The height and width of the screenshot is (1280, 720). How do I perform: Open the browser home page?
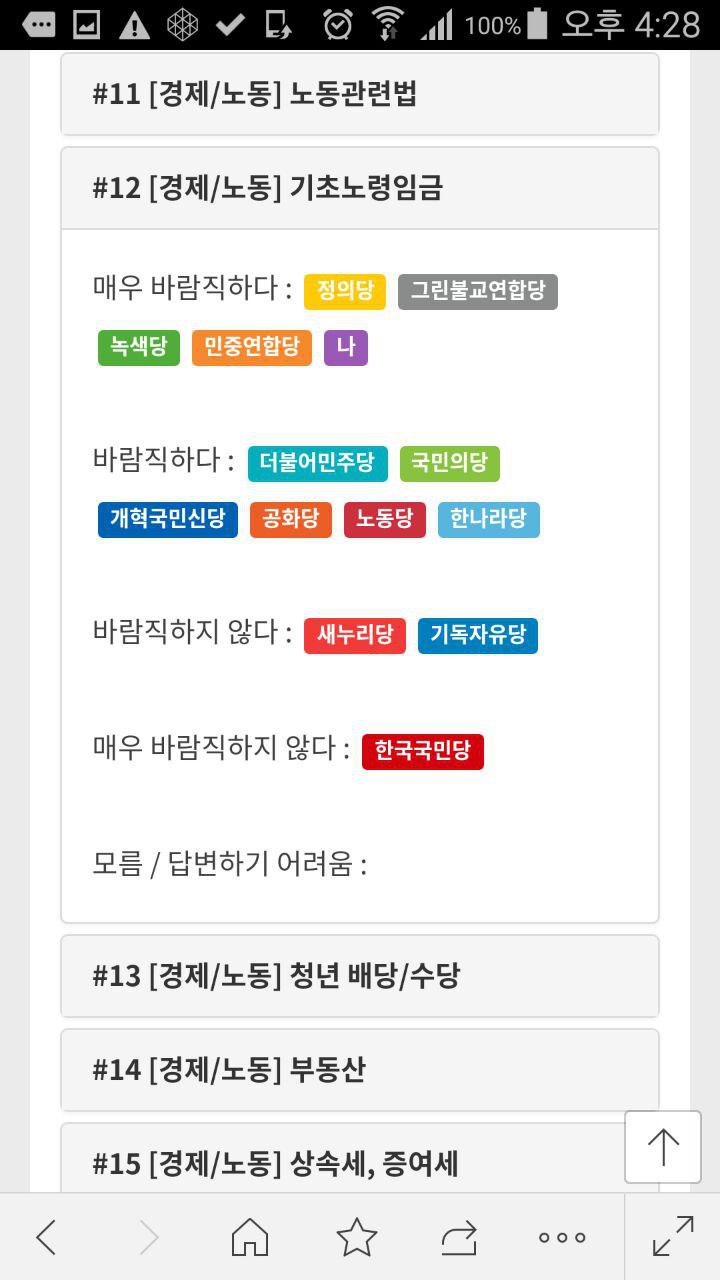click(250, 1238)
